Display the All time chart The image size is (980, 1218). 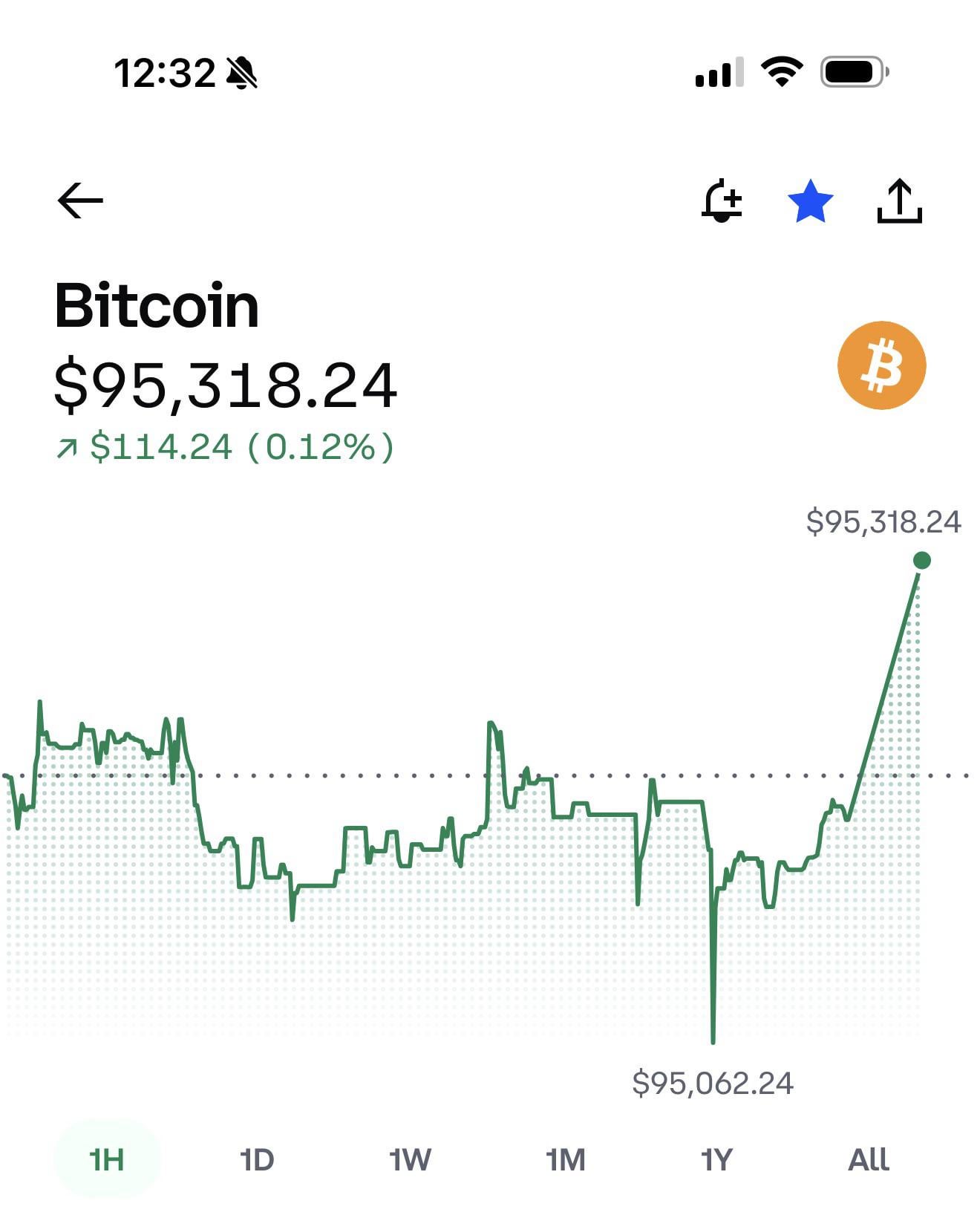click(x=869, y=1159)
